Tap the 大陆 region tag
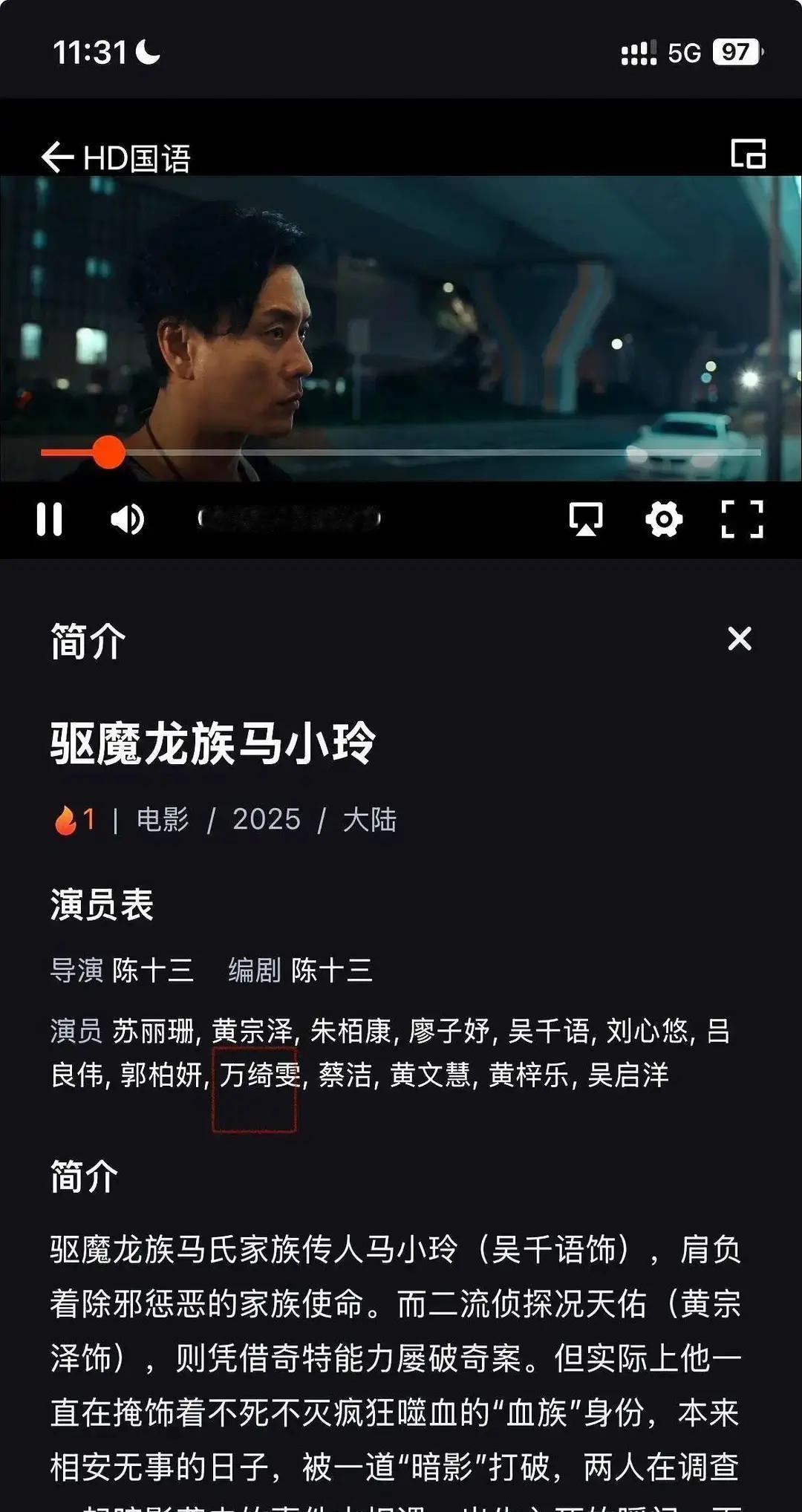This screenshot has width=802, height=1512. point(370,820)
